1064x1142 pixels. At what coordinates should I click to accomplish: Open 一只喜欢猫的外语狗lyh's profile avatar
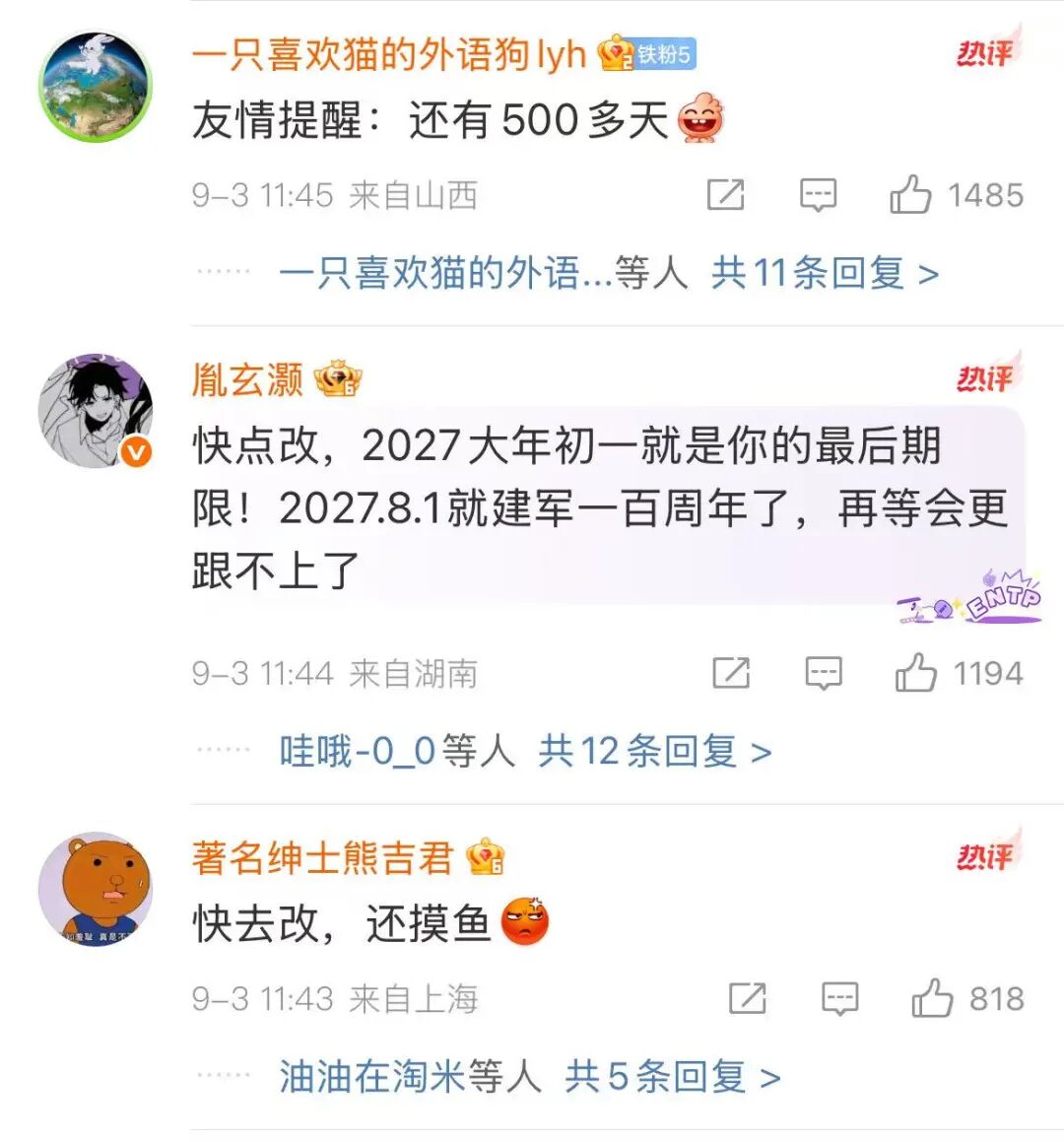coord(95,87)
